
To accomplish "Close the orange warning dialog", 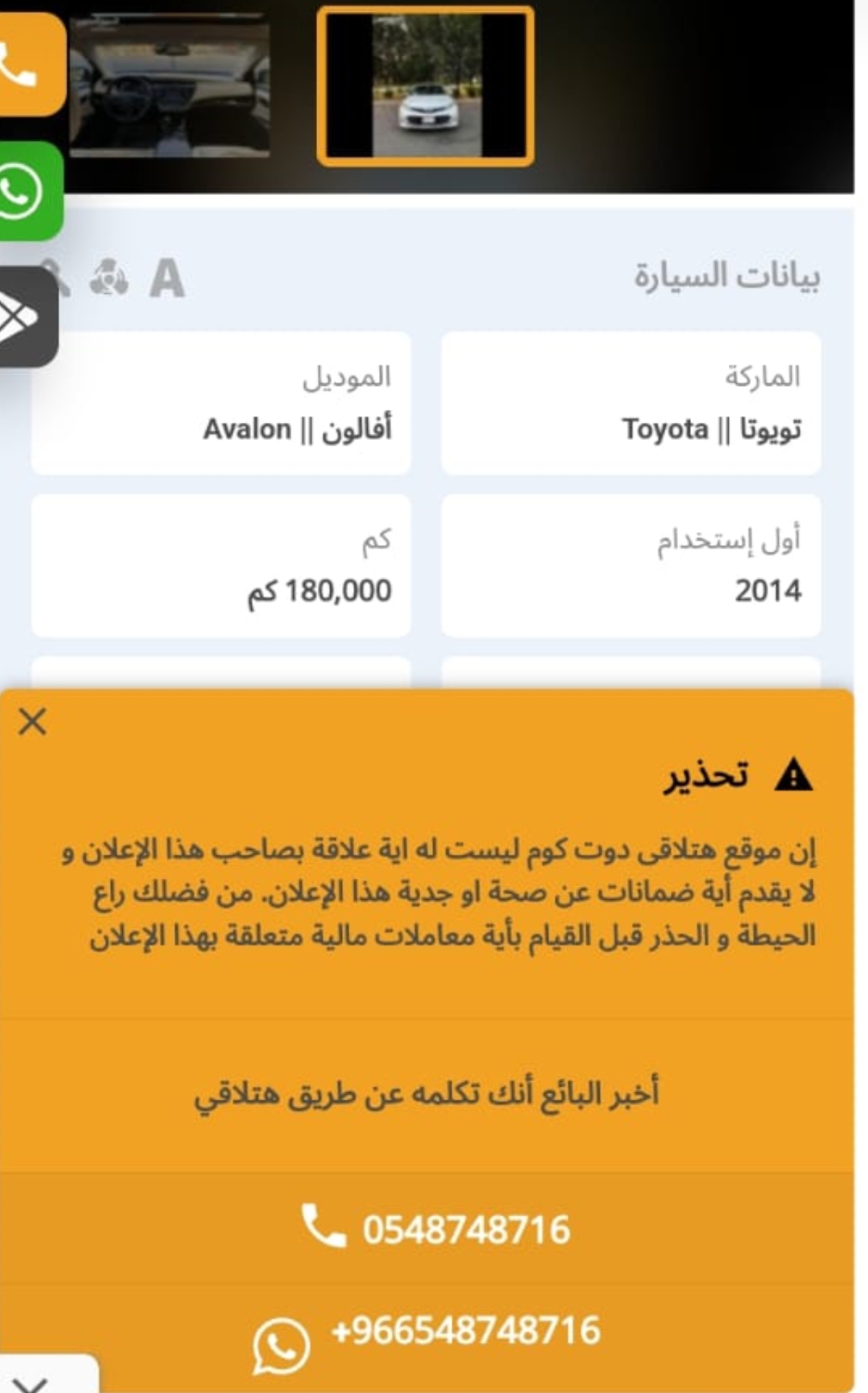I will [x=33, y=722].
